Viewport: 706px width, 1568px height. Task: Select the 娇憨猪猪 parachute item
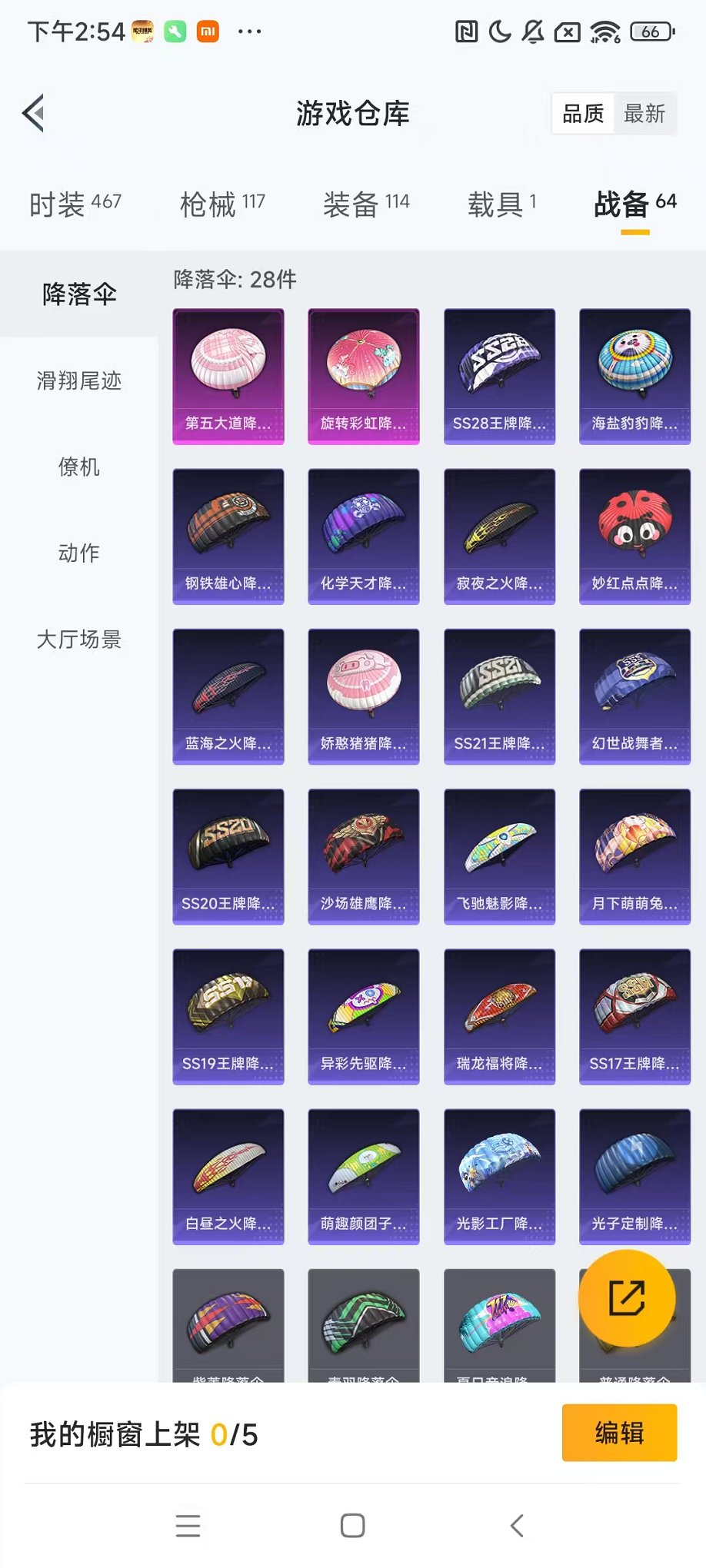coord(364,696)
